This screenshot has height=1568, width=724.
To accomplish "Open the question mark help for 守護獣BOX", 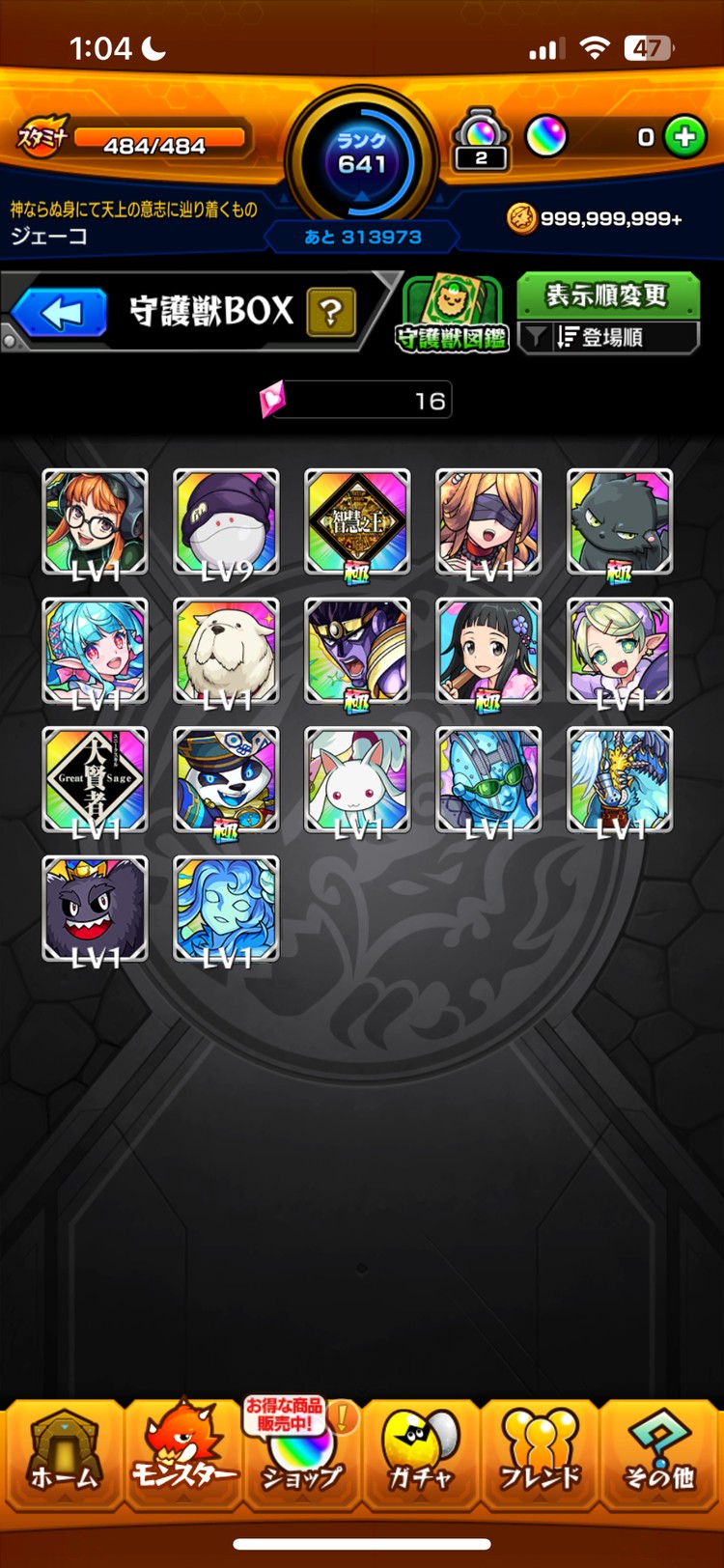I will 330,313.
